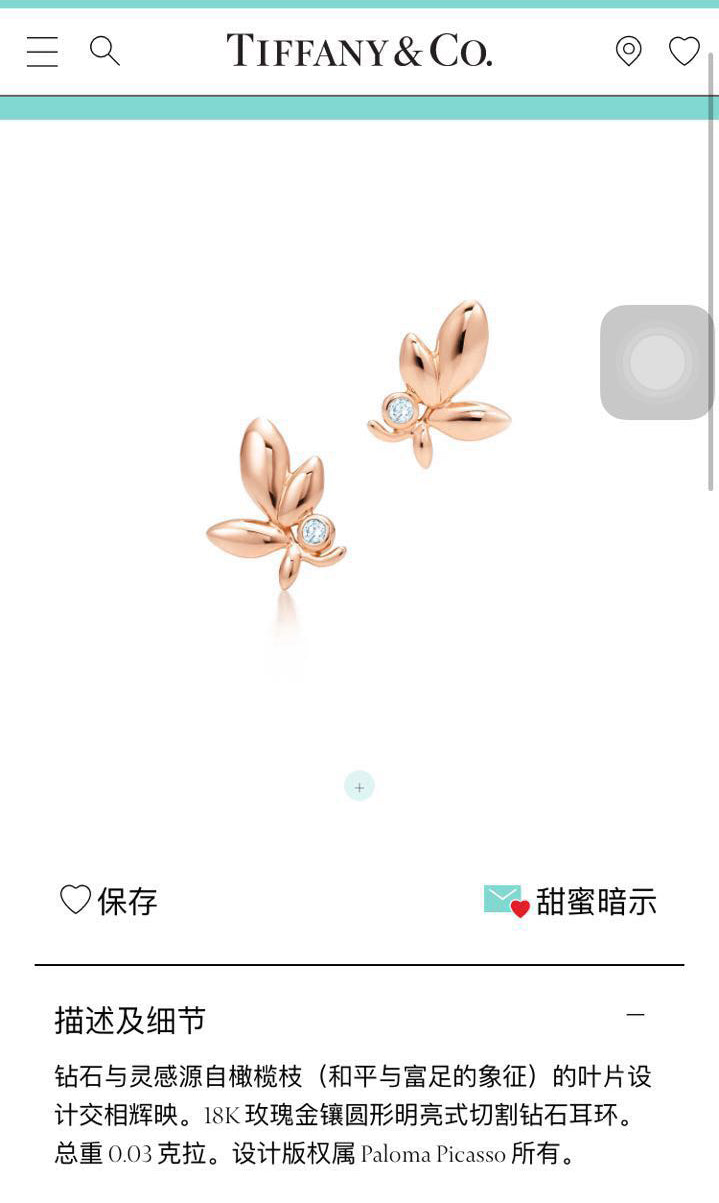Open the hamburger menu
This screenshot has height=1203, width=719.
tap(42, 51)
